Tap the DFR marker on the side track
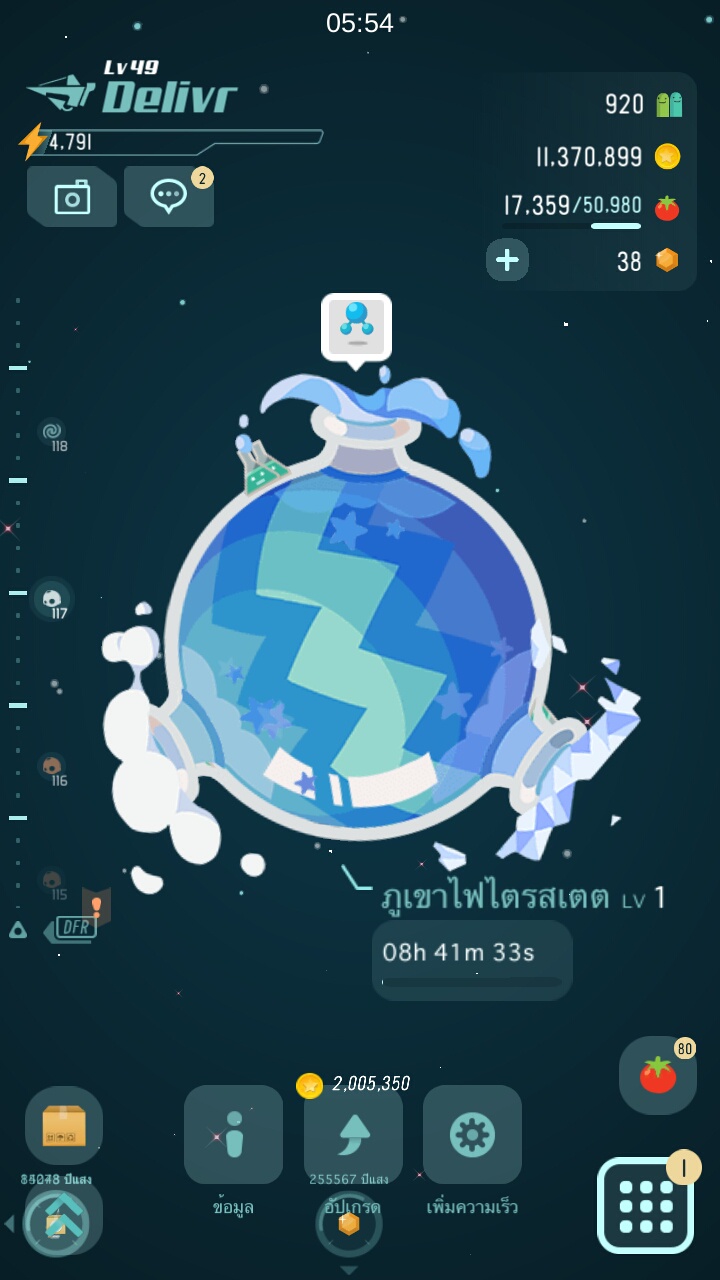720x1280 pixels. tap(75, 927)
